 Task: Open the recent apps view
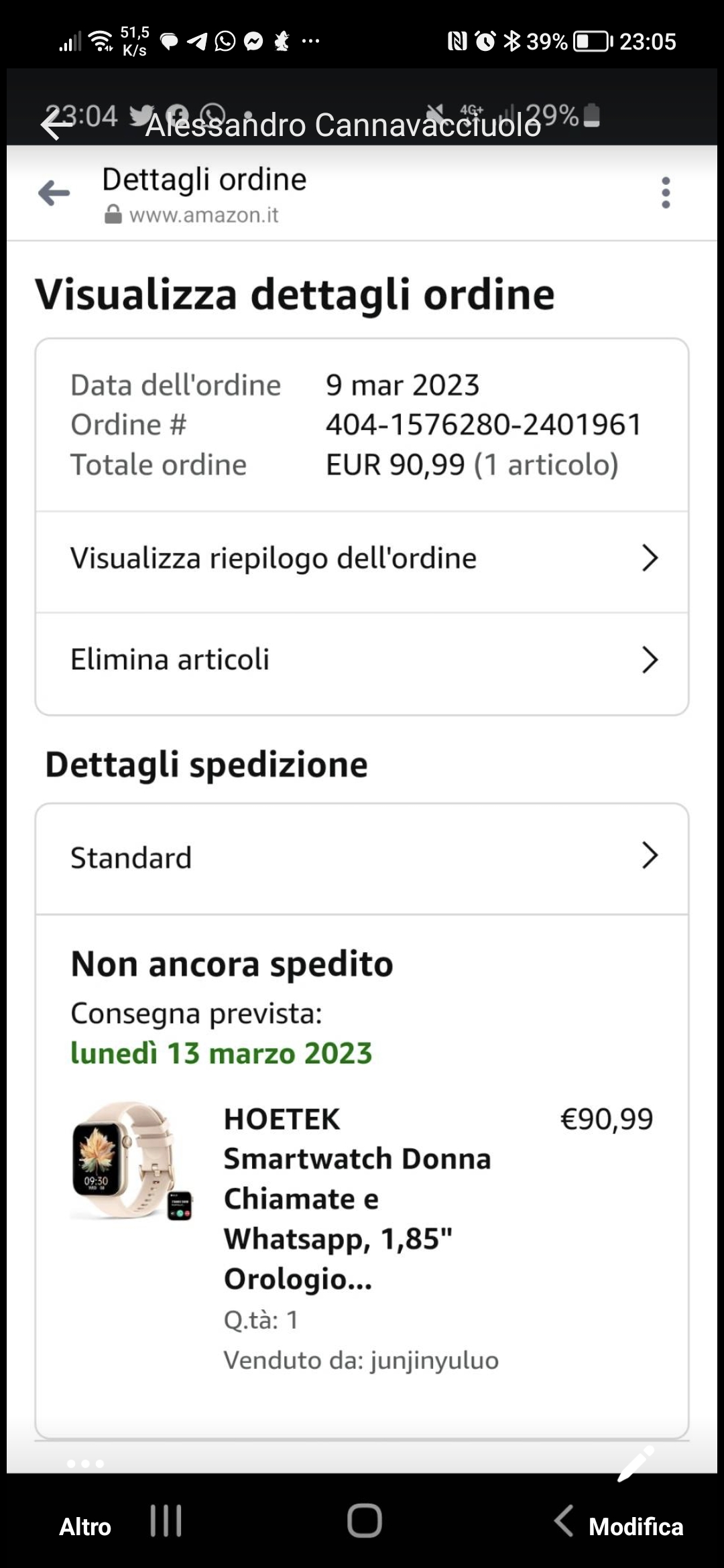coord(166,1520)
